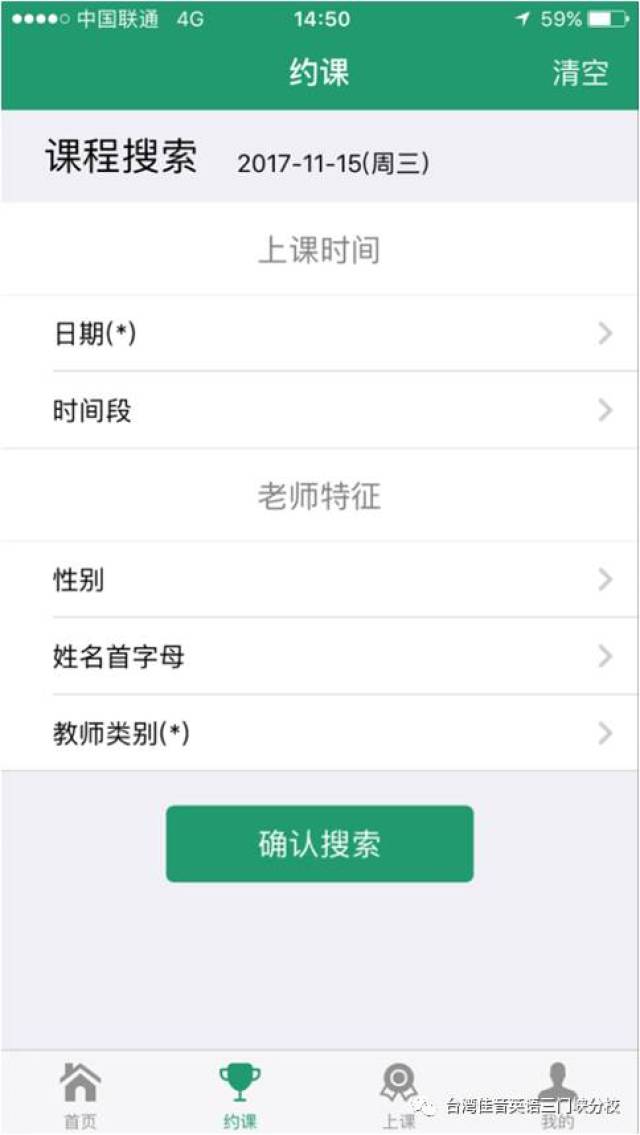This screenshot has height=1135, width=640.
Task: Tap 清空 to clear the search filters
Action: pos(580,73)
